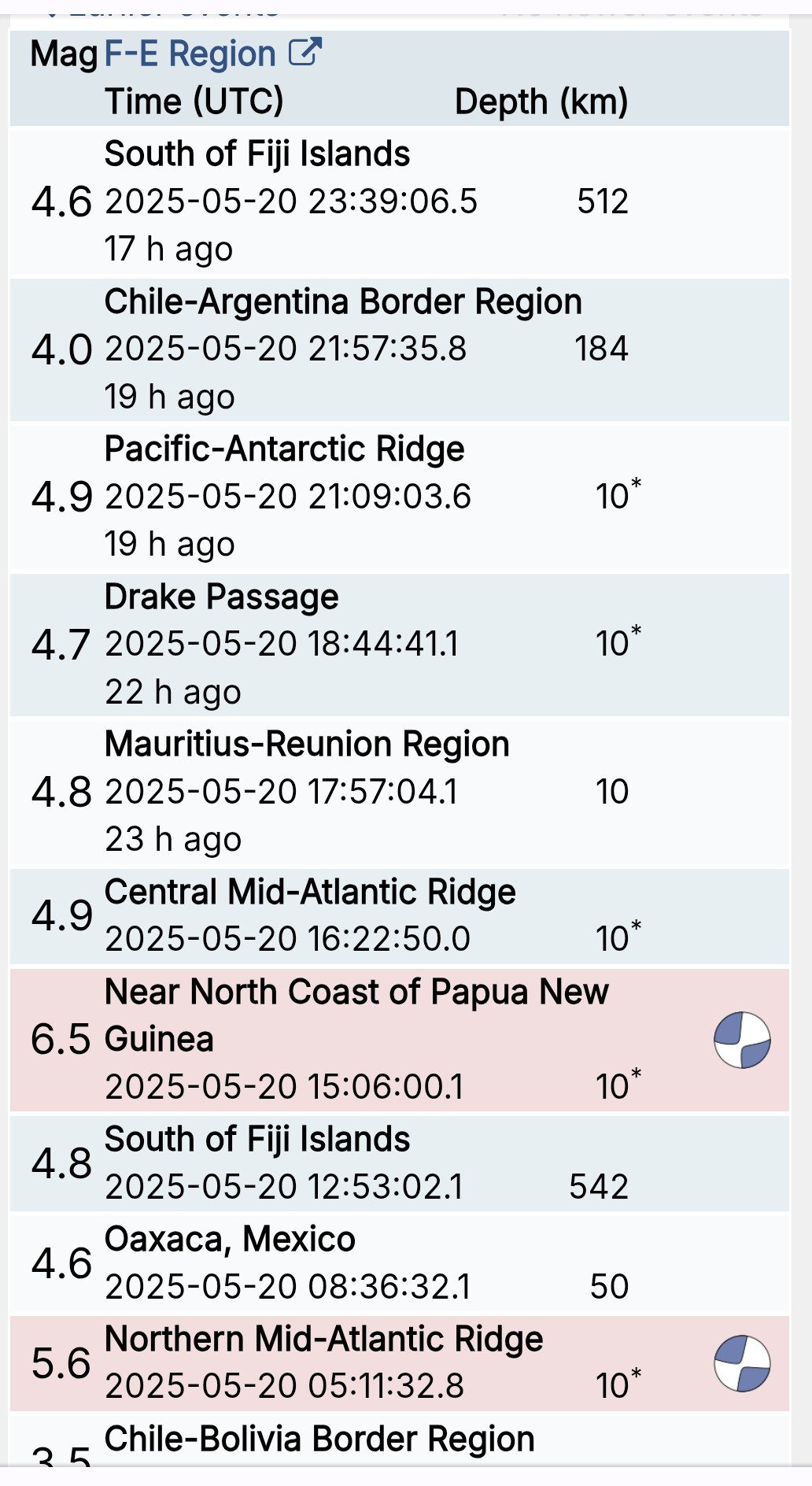Open the 4.8 South of Fiji Islands 12:53 event
812x1486 pixels.
click(400, 1163)
